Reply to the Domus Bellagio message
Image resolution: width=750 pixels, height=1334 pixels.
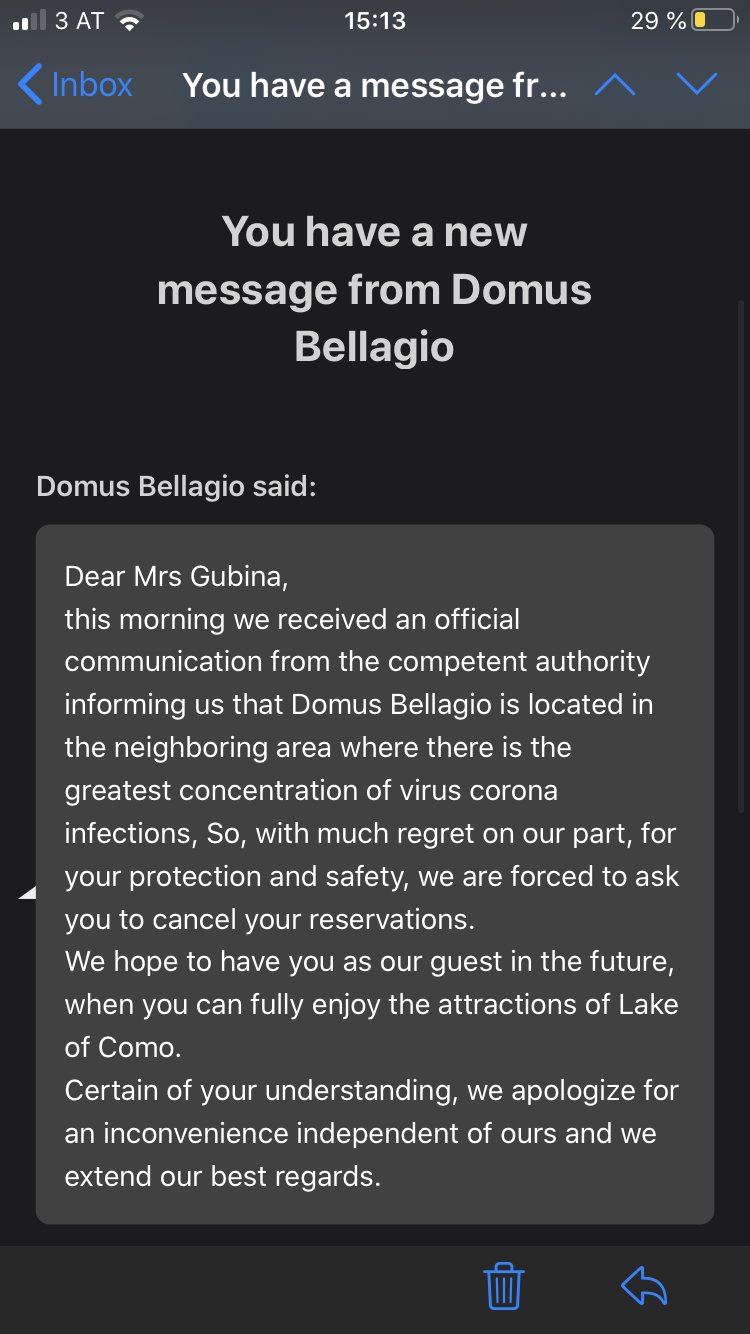[644, 1286]
